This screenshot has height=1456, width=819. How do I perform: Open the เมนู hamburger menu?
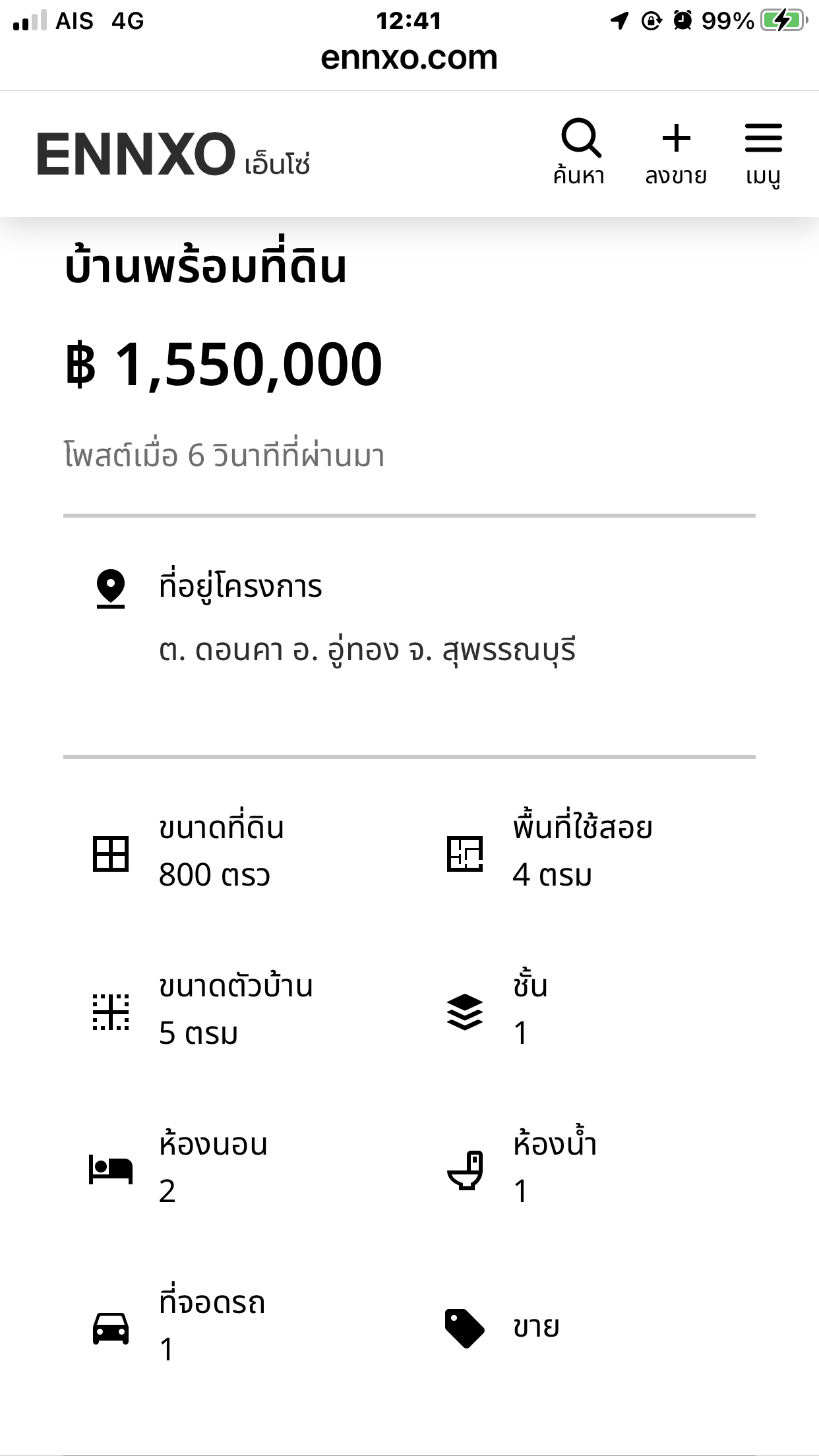pos(764,153)
